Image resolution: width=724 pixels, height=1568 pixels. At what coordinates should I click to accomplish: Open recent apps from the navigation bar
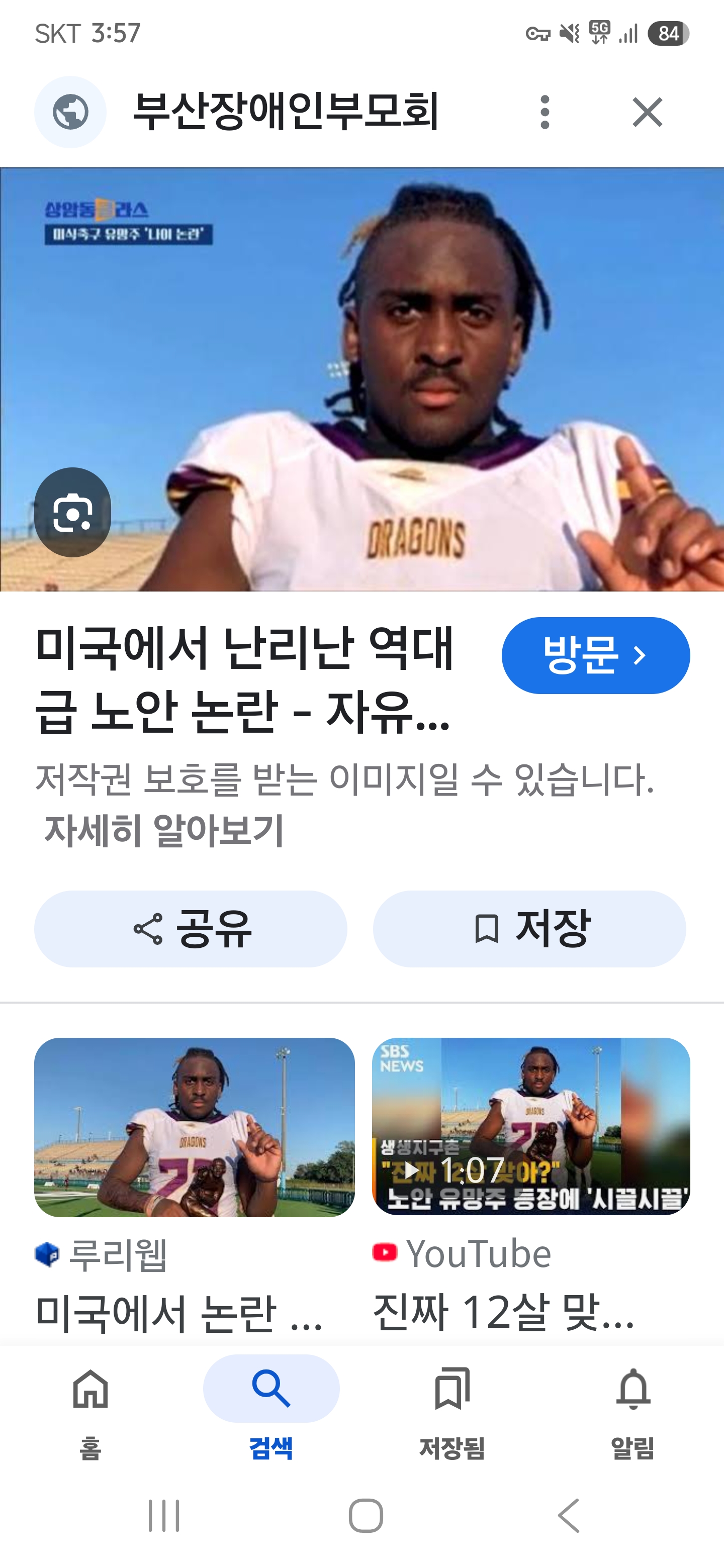tap(164, 1515)
